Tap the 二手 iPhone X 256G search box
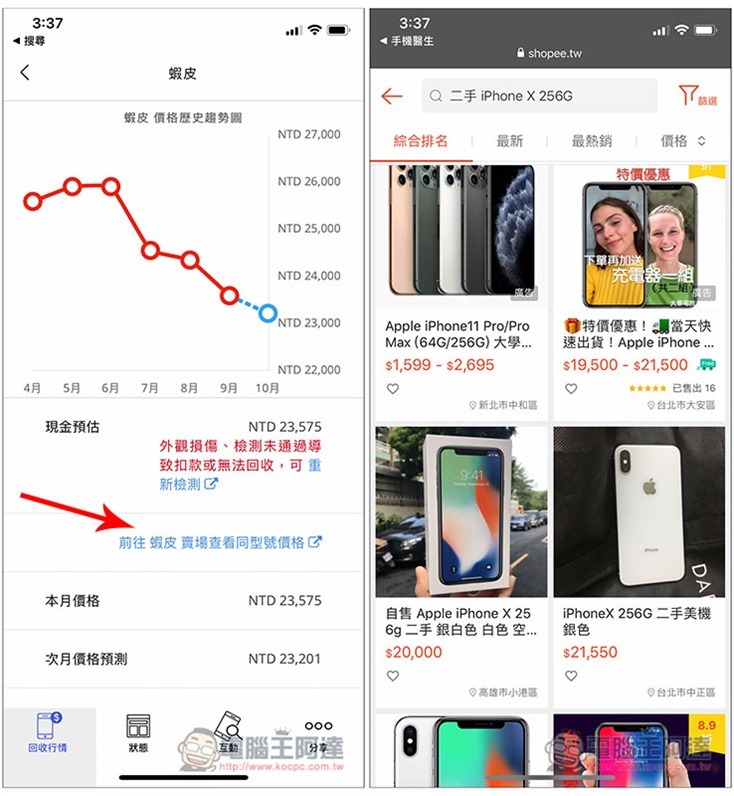The width and height of the screenshot is (734, 796). pos(540,96)
